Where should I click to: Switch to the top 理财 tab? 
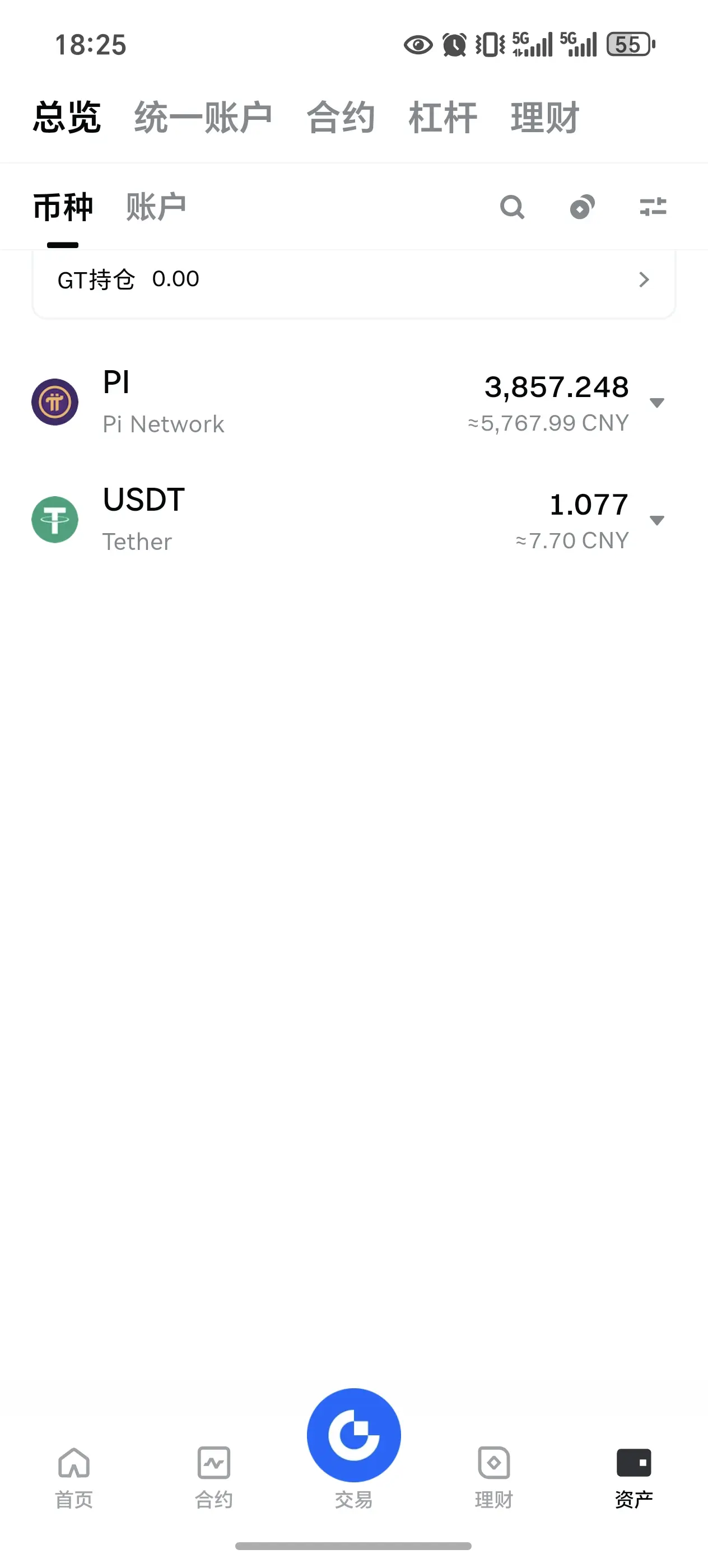(x=545, y=118)
